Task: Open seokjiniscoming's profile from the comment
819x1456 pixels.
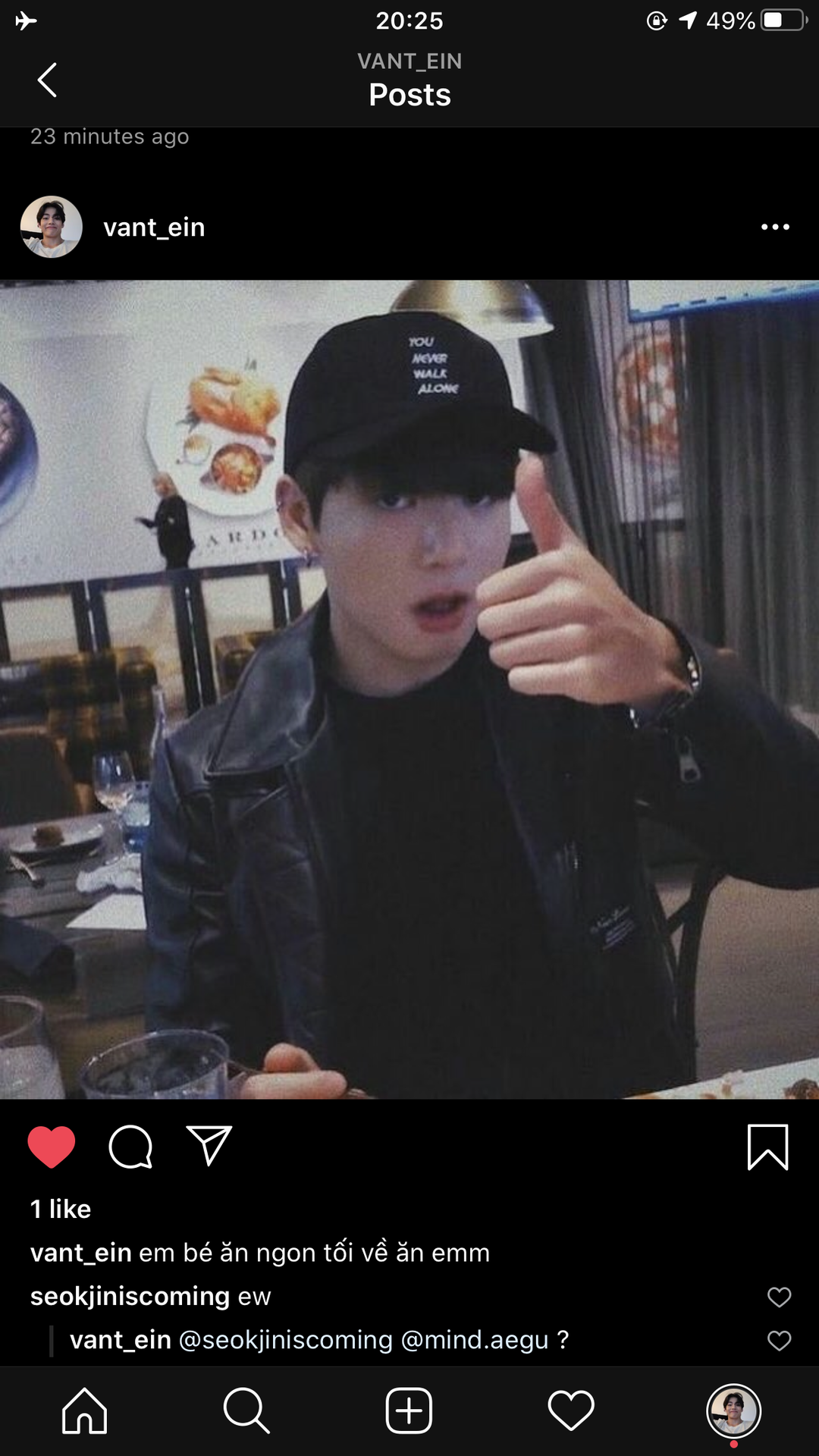Action: pos(130,1296)
